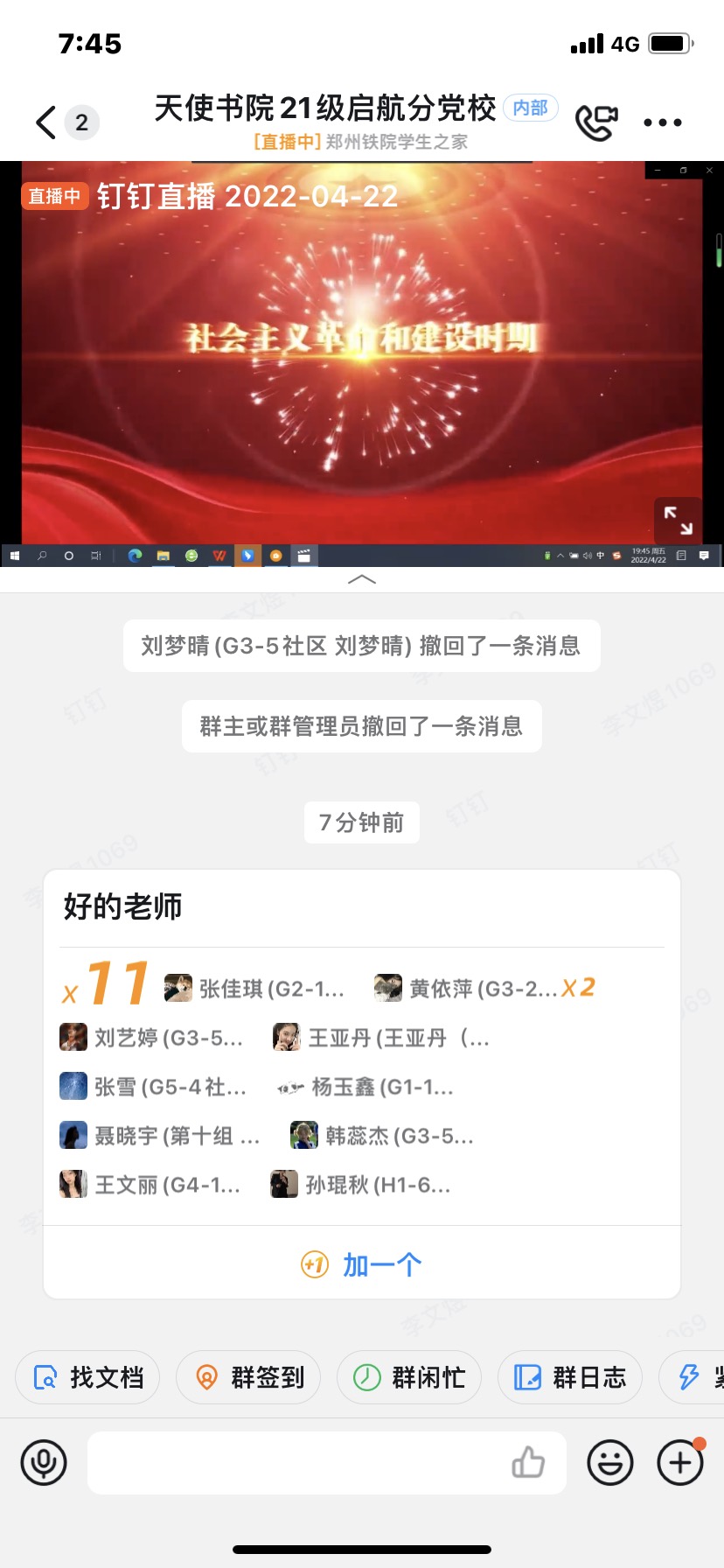Open the 找文档 shortcut
This screenshot has width=724, height=1568.
tap(87, 1377)
